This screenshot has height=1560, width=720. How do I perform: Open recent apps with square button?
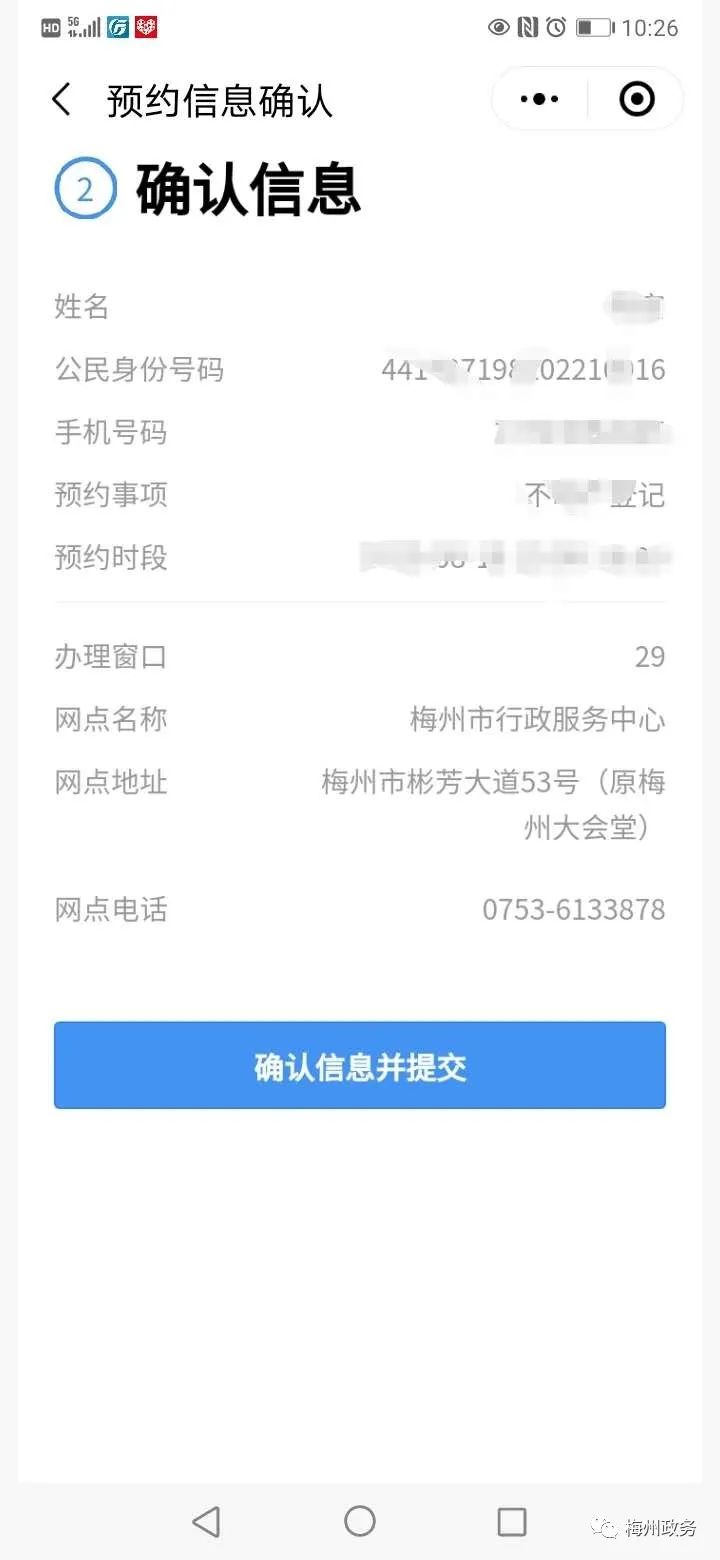[x=512, y=1522]
